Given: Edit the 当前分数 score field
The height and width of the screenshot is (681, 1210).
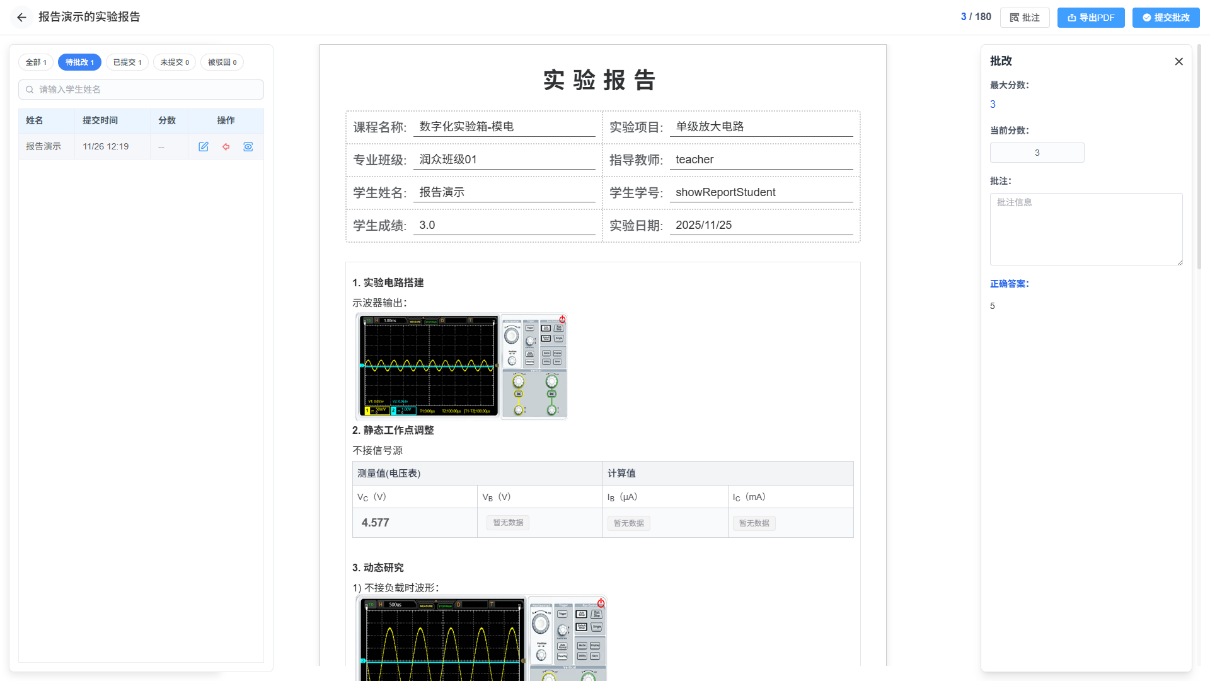Looking at the screenshot, I should click(1037, 153).
